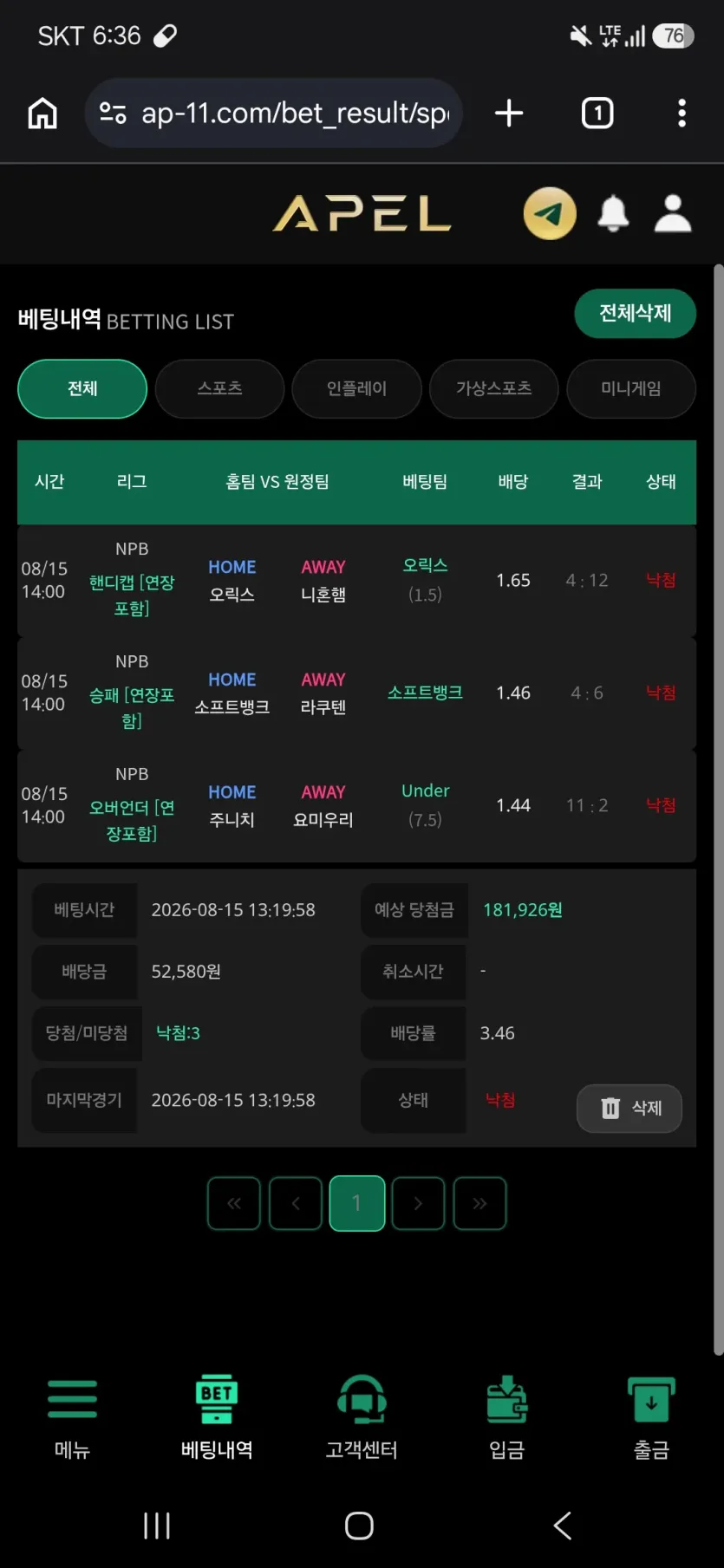724x1568 pixels.
Task: Go to 입금 deposit page
Action: 507,1416
